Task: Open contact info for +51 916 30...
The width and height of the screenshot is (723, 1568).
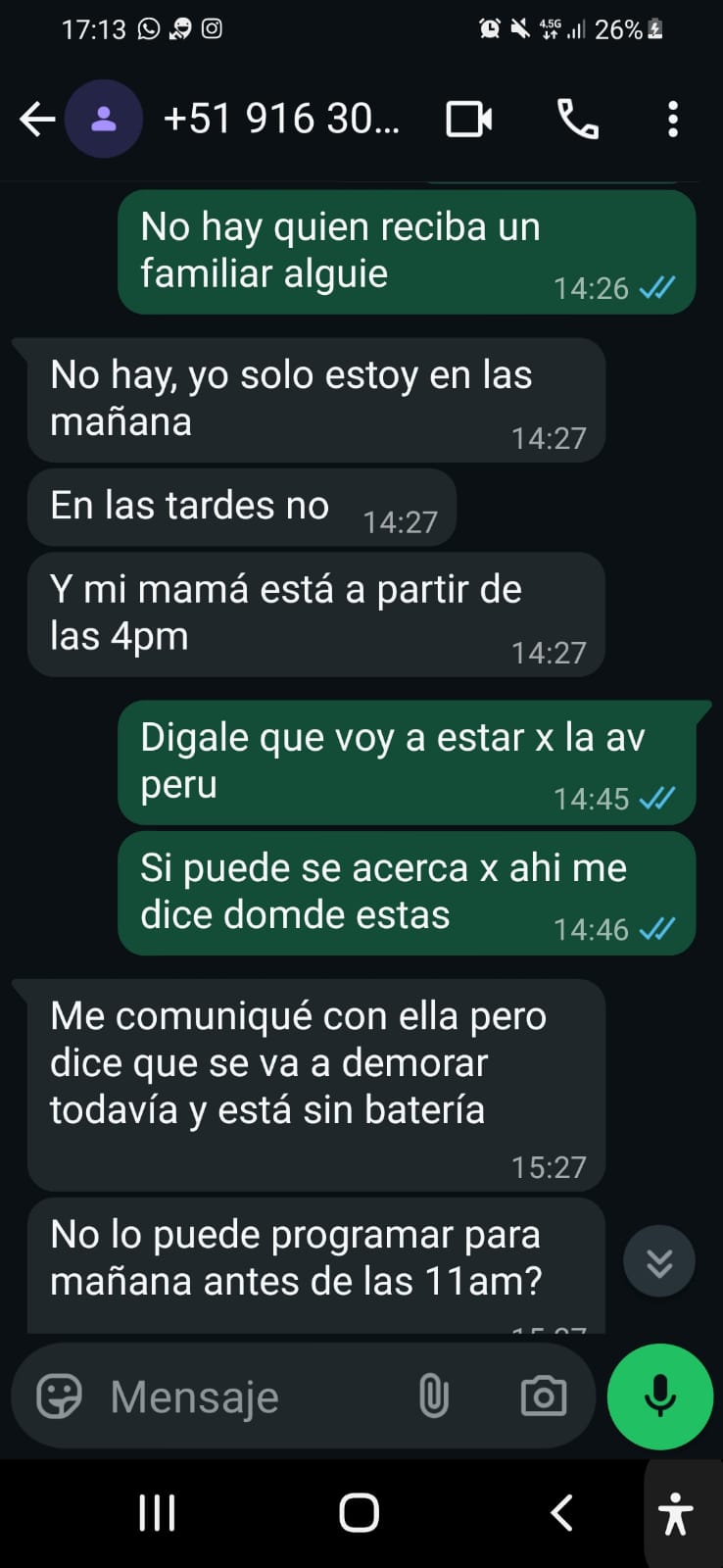Action: pos(281,120)
